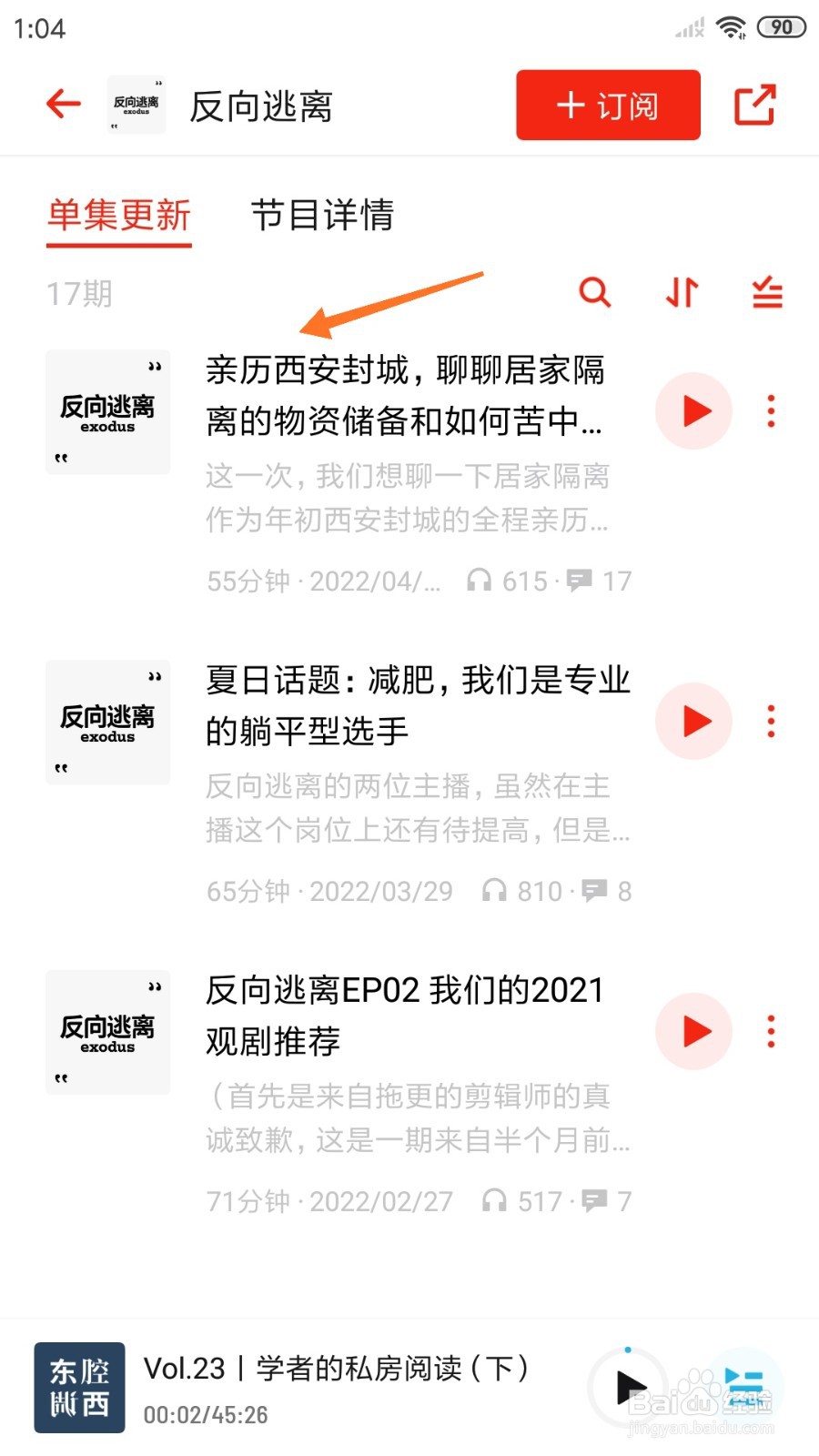Subscribe with the 订阅 button
This screenshot has height=1456, width=819.
(x=608, y=106)
